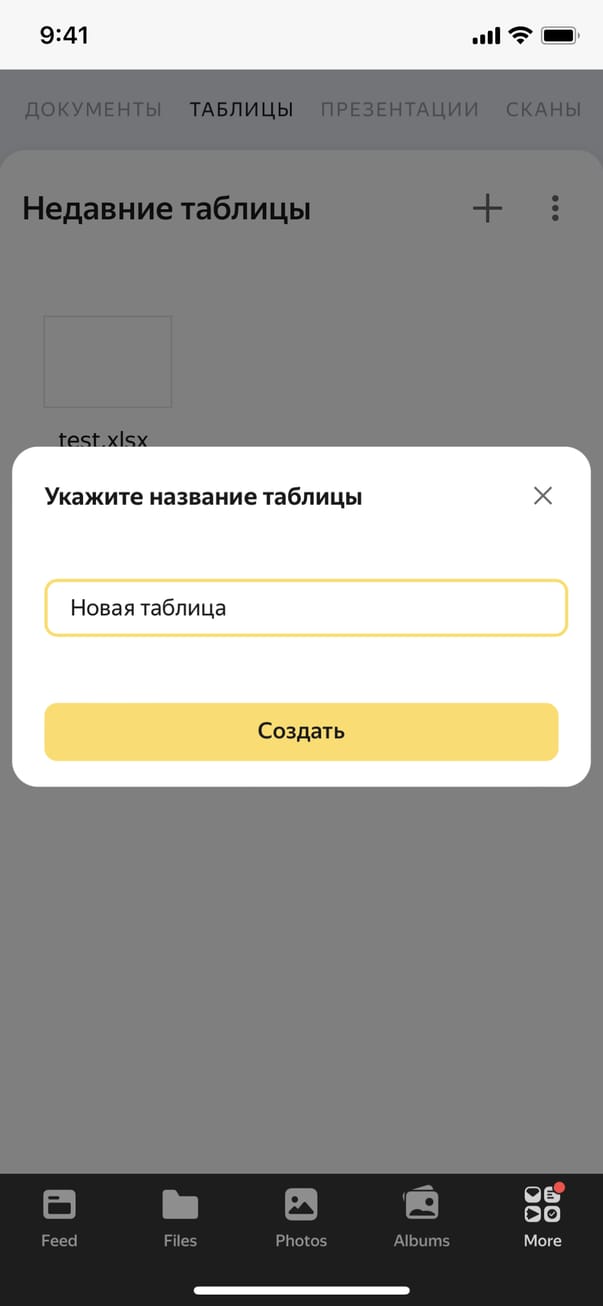Tap the plus icon to add a table

coord(487,209)
